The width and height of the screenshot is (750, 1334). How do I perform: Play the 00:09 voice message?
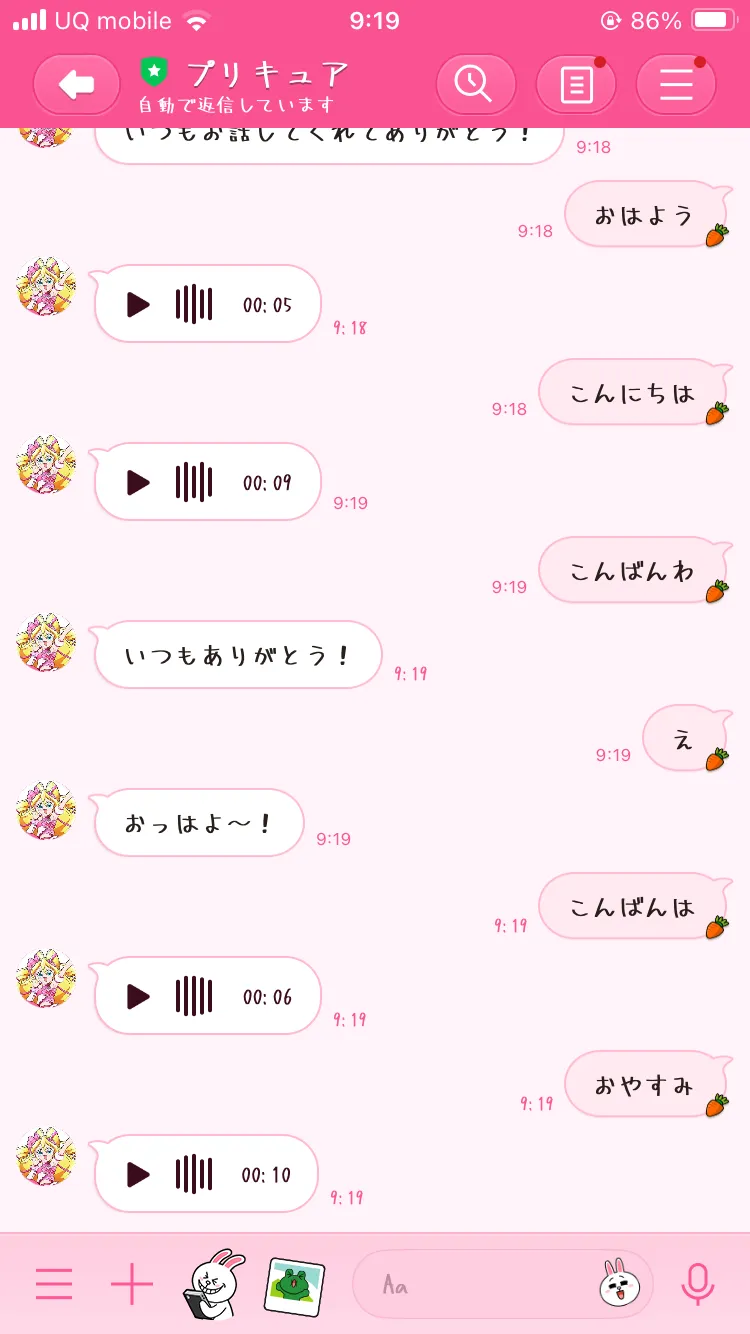tap(138, 482)
